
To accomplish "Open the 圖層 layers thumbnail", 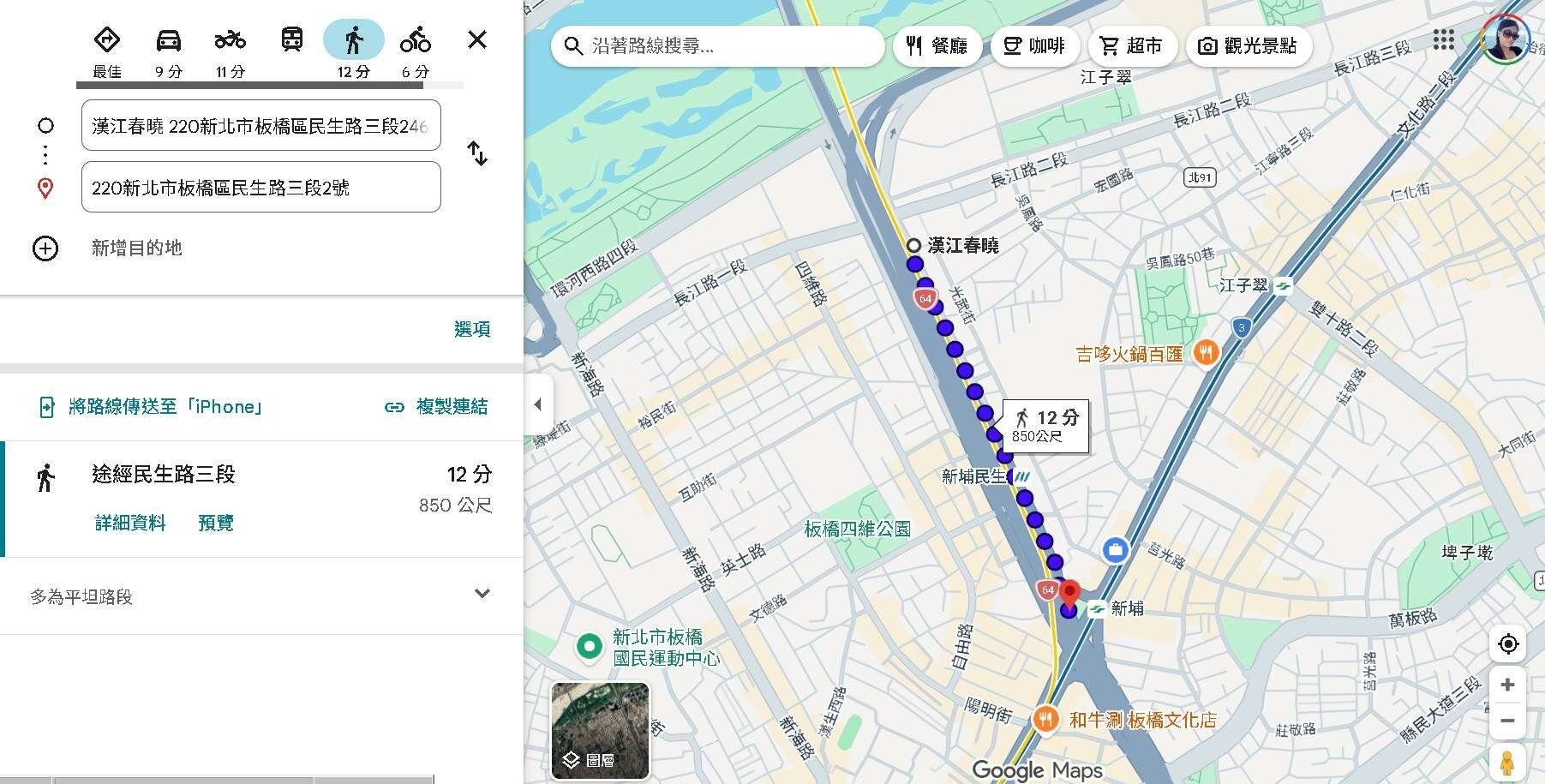I will click(x=600, y=731).
